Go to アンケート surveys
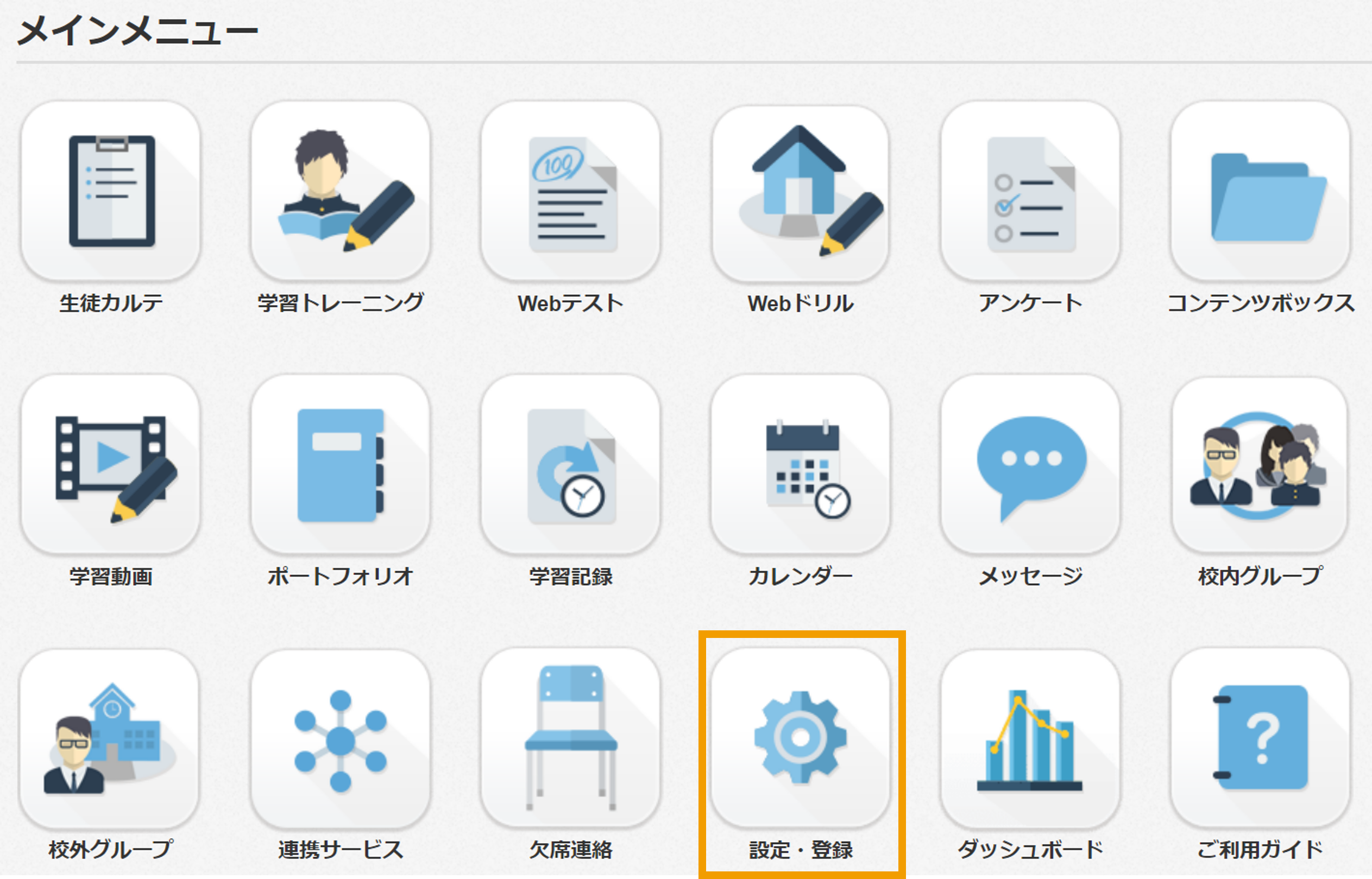The width and height of the screenshot is (1372, 879). (1030, 191)
